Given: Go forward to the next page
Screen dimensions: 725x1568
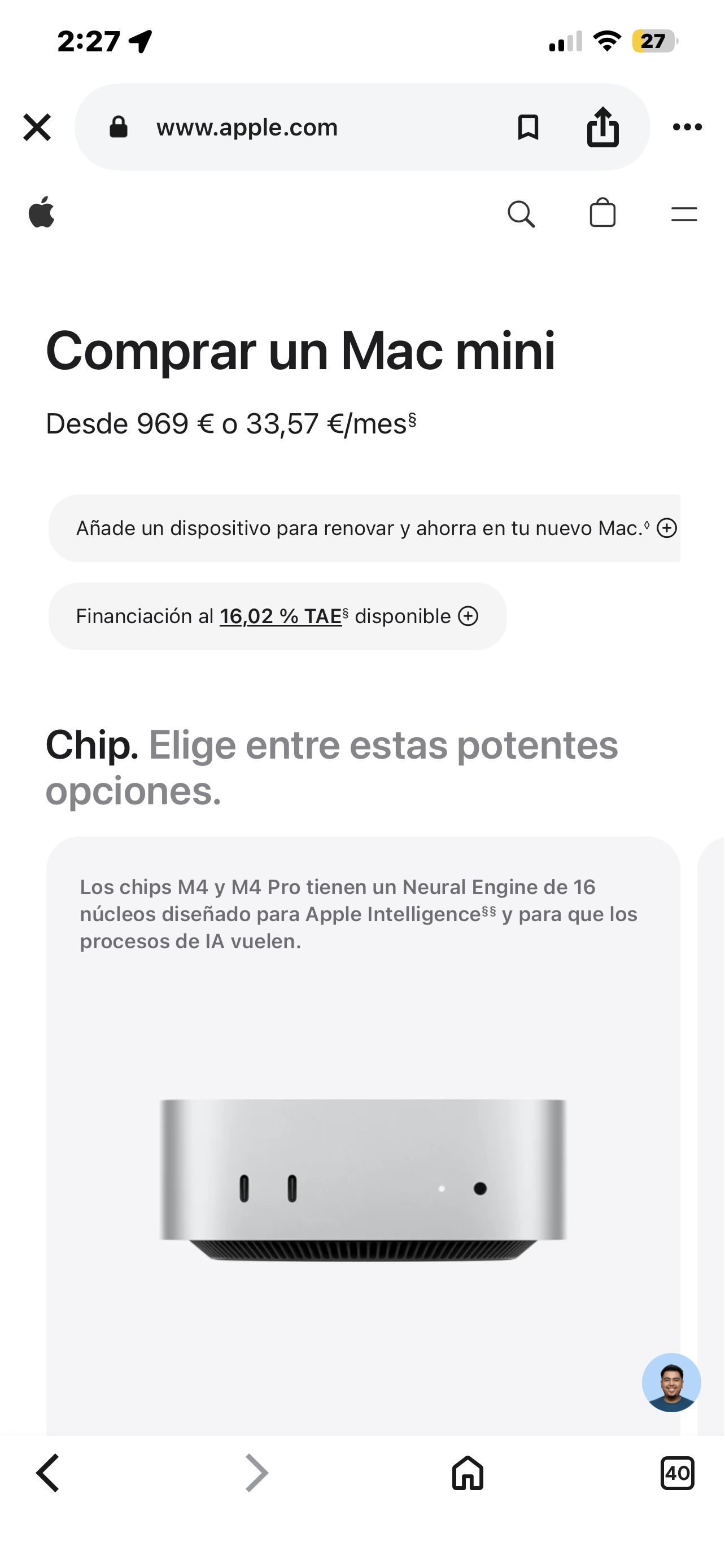Looking at the screenshot, I should pyautogui.click(x=257, y=1473).
